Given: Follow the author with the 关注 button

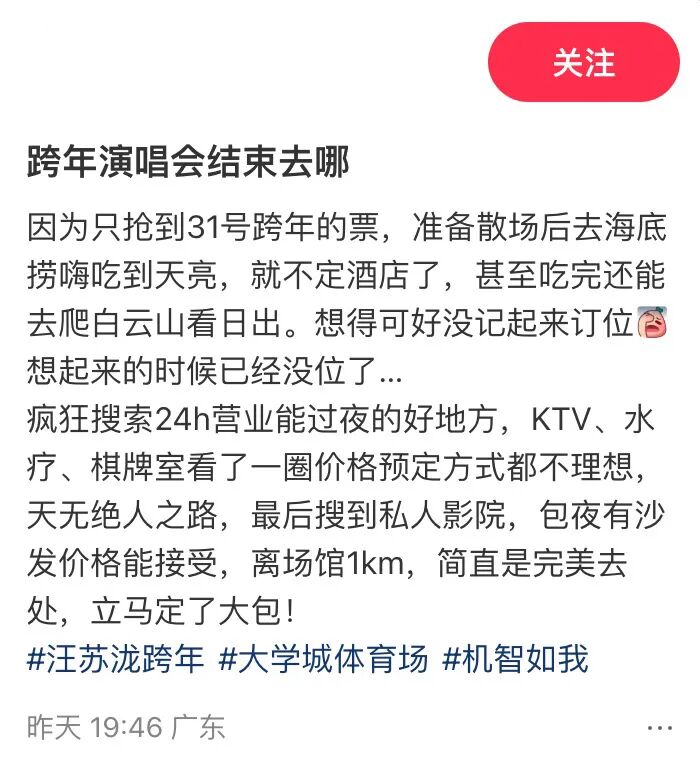Looking at the screenshot, I should click(x=583, y=62).
